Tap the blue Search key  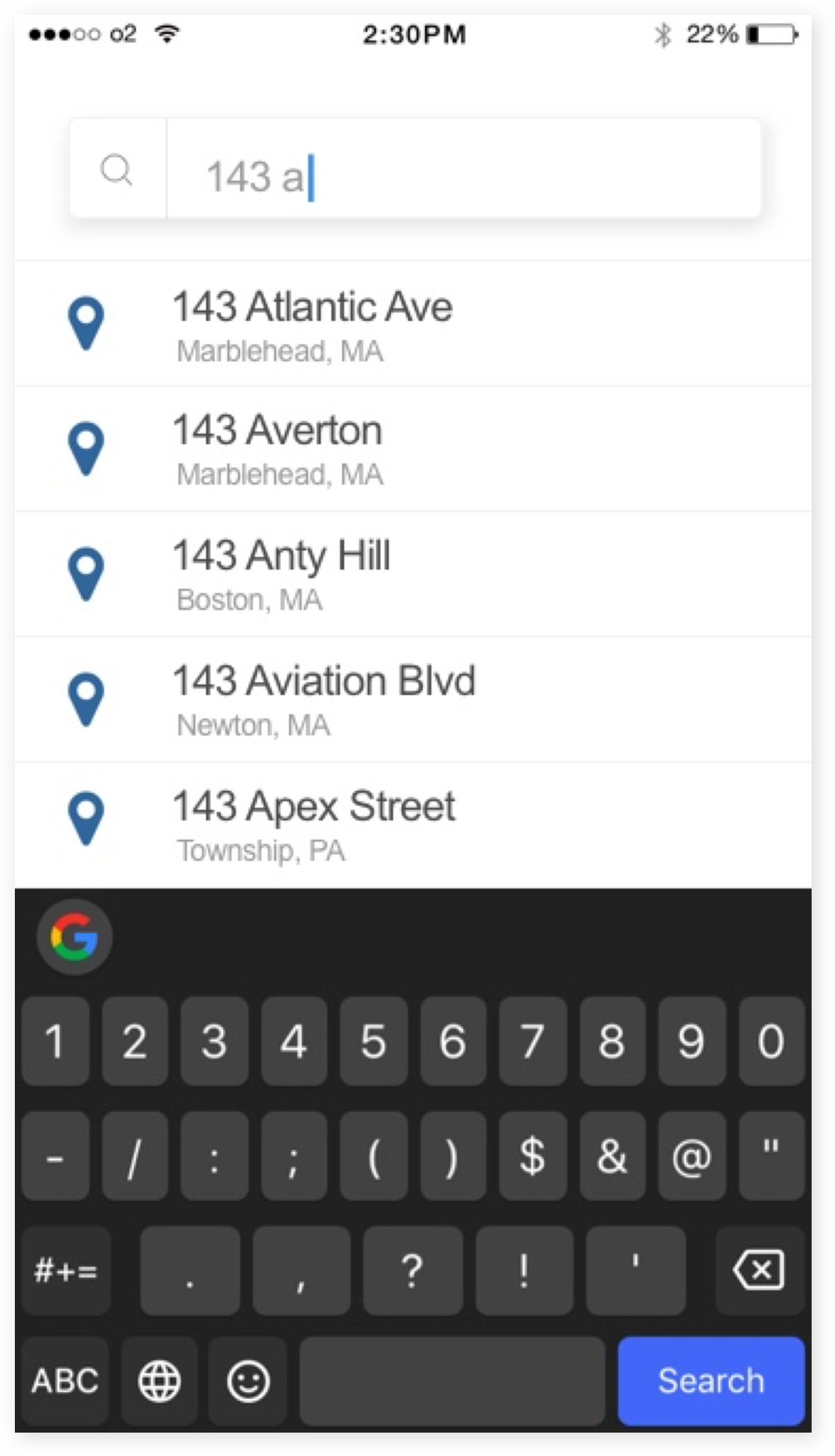pos(711,1380)
